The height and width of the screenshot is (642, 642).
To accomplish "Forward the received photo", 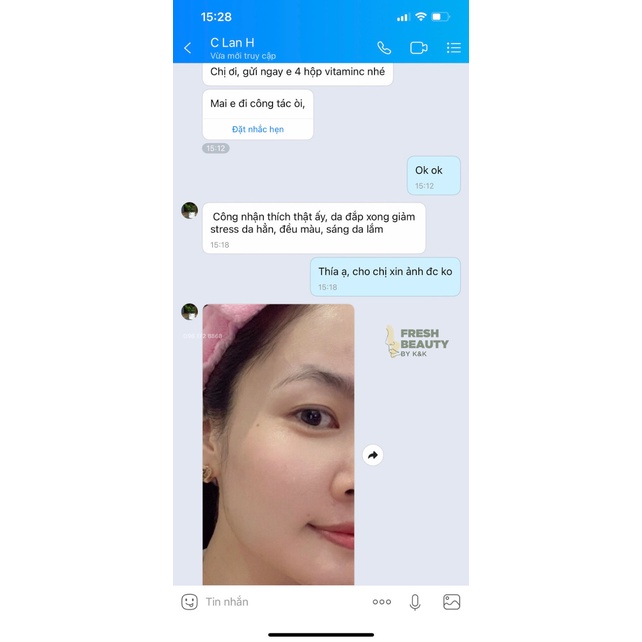I will [x=373, y=455].
